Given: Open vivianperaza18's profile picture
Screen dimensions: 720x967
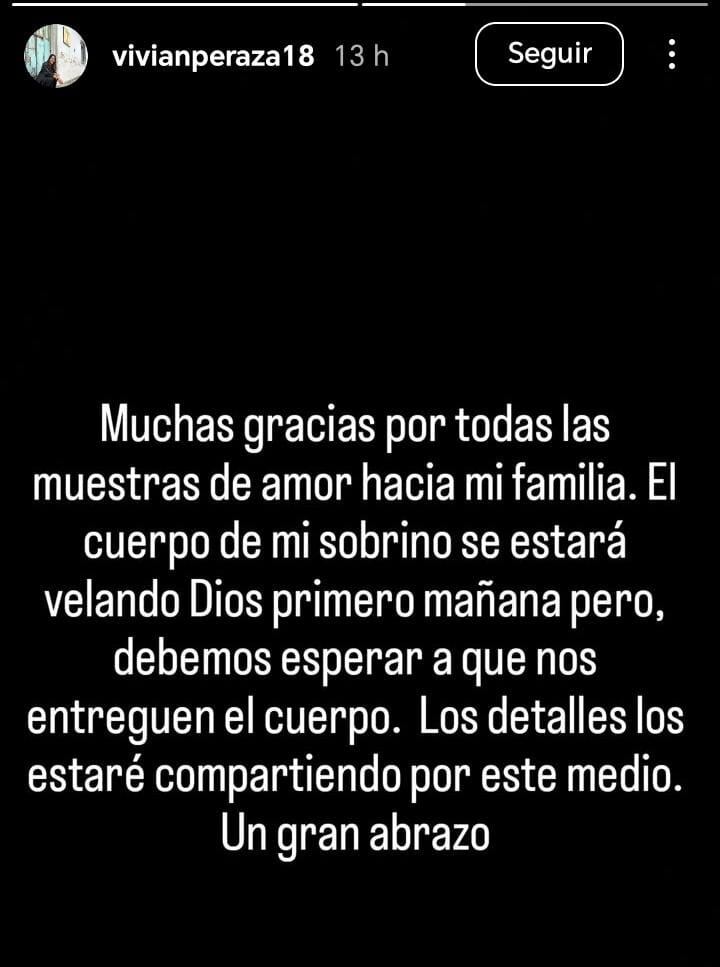Looking at the screenshot, I should pos(56,56).
